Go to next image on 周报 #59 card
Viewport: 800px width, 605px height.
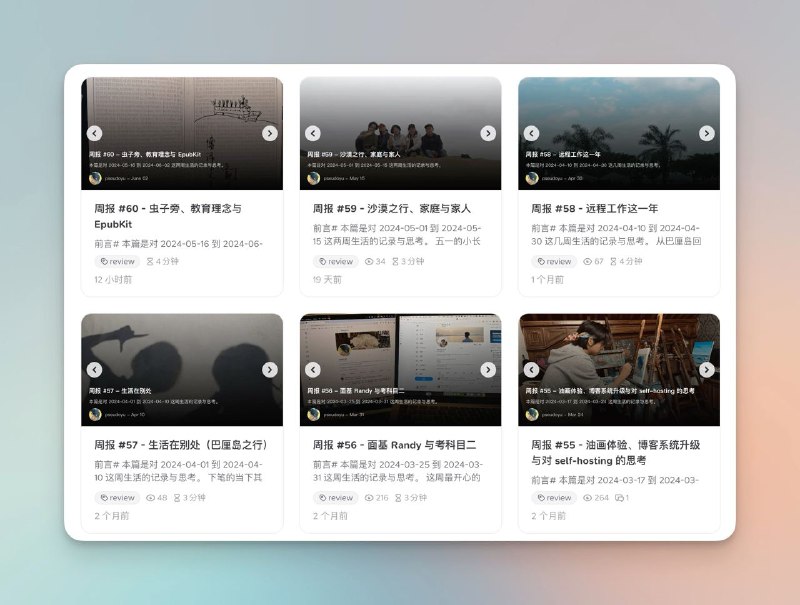pos(488,133)
